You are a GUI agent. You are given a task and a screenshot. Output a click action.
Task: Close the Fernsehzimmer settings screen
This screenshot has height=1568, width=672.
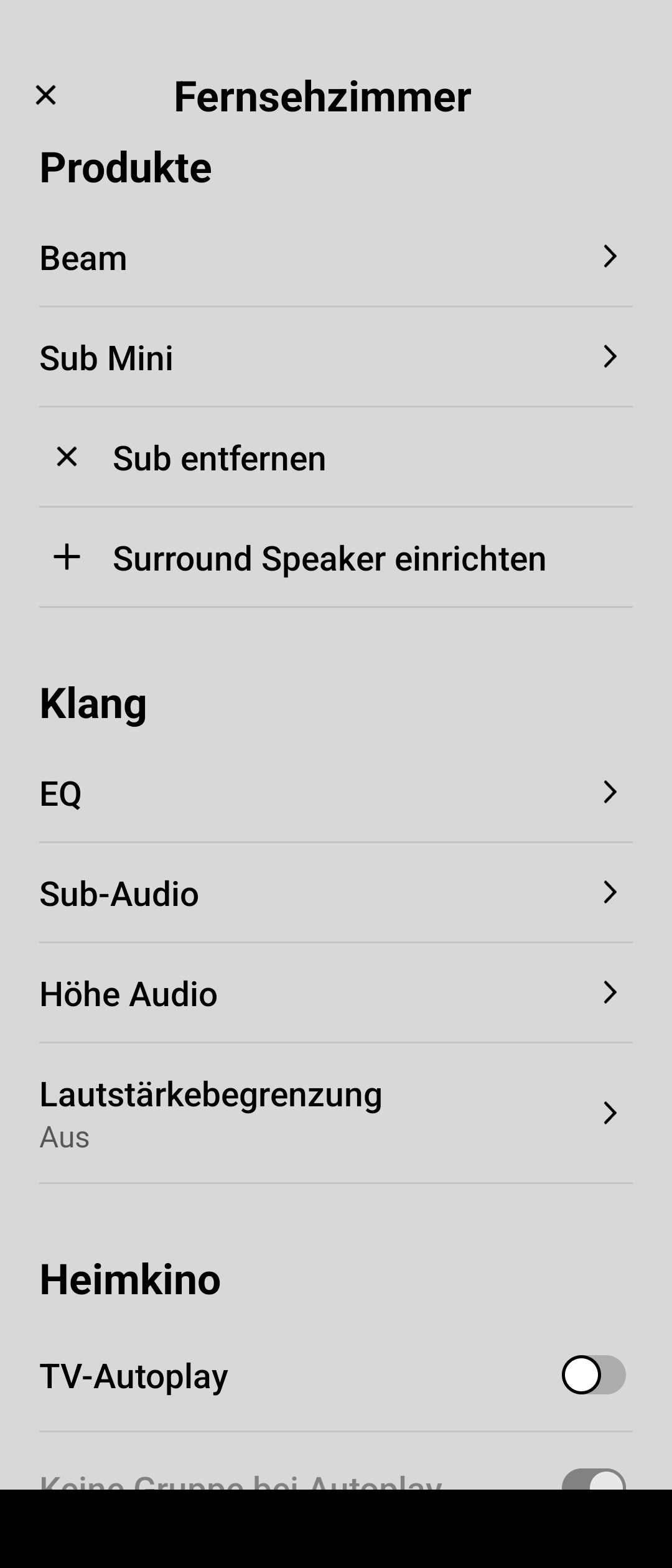(46, 96)
